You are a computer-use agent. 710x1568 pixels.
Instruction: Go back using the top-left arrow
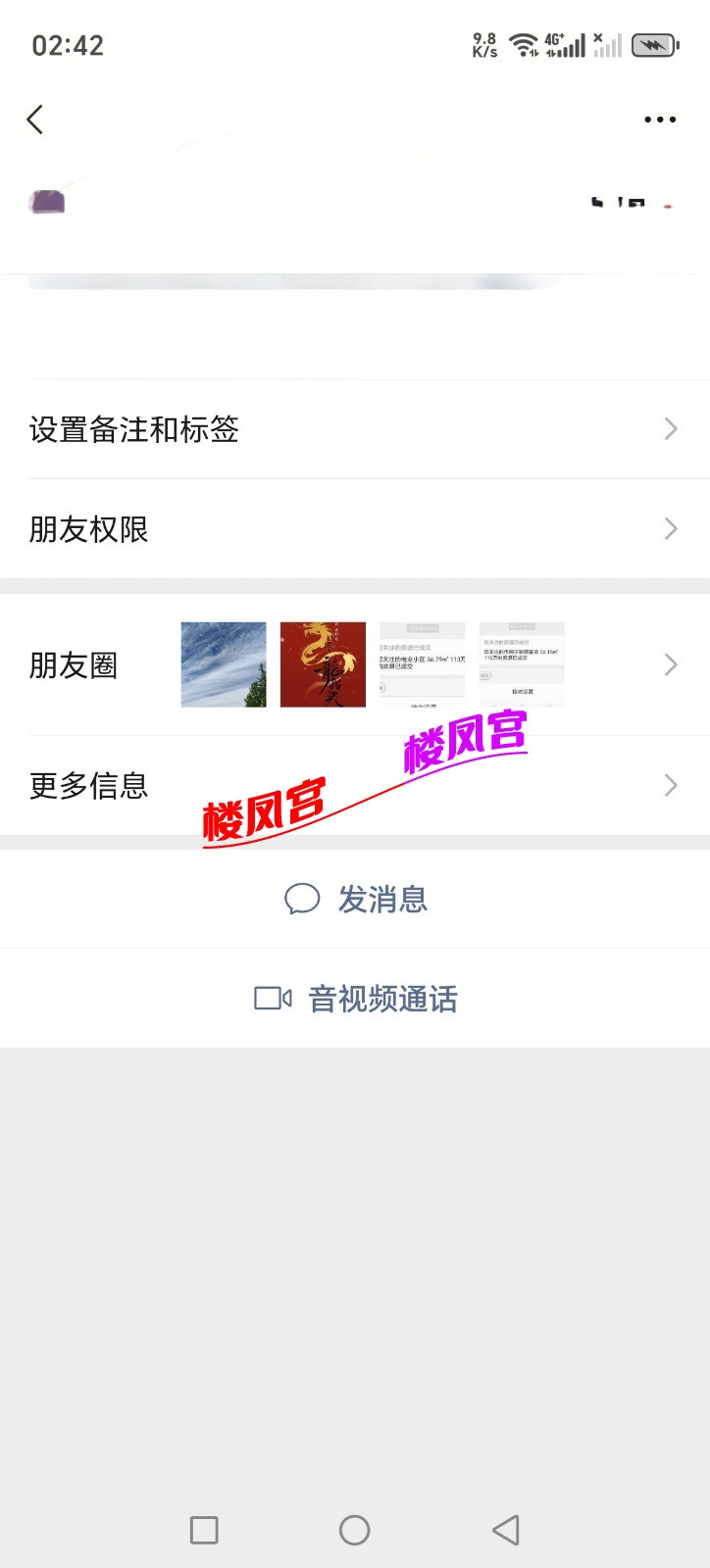pyautogui.click(x=35, y=120)
